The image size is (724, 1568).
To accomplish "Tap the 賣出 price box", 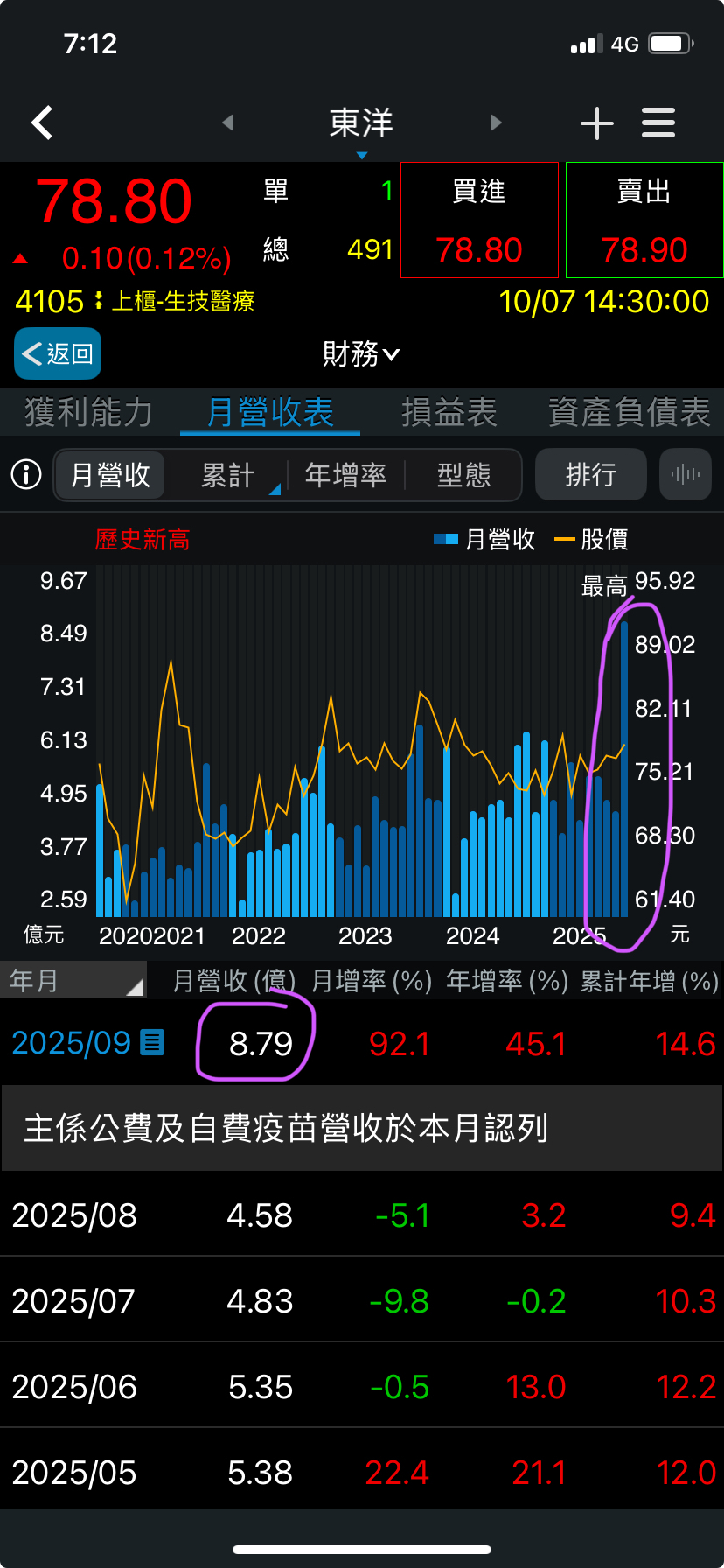I will (644, 220).
